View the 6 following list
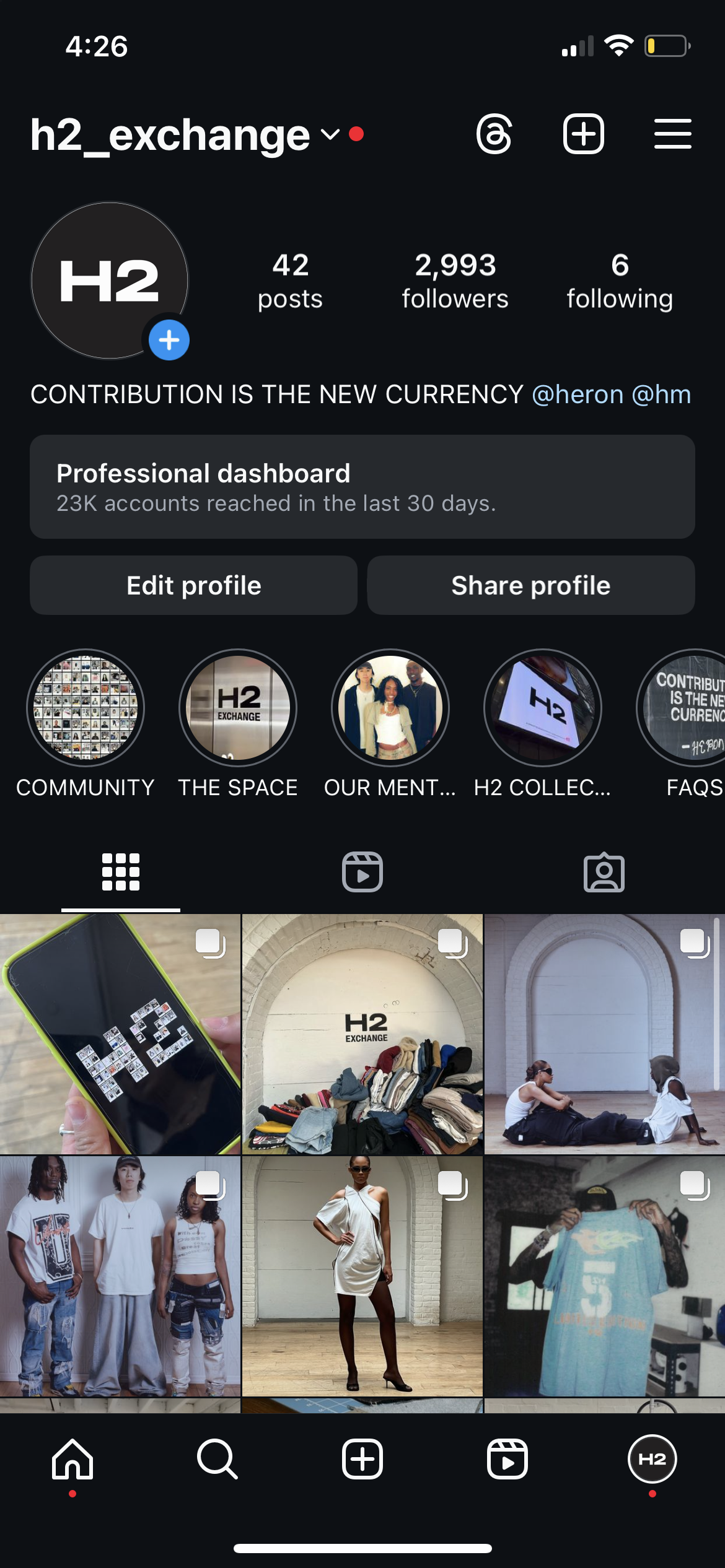The height and width of the screenshot is (1568, 725). pos(619,281)
